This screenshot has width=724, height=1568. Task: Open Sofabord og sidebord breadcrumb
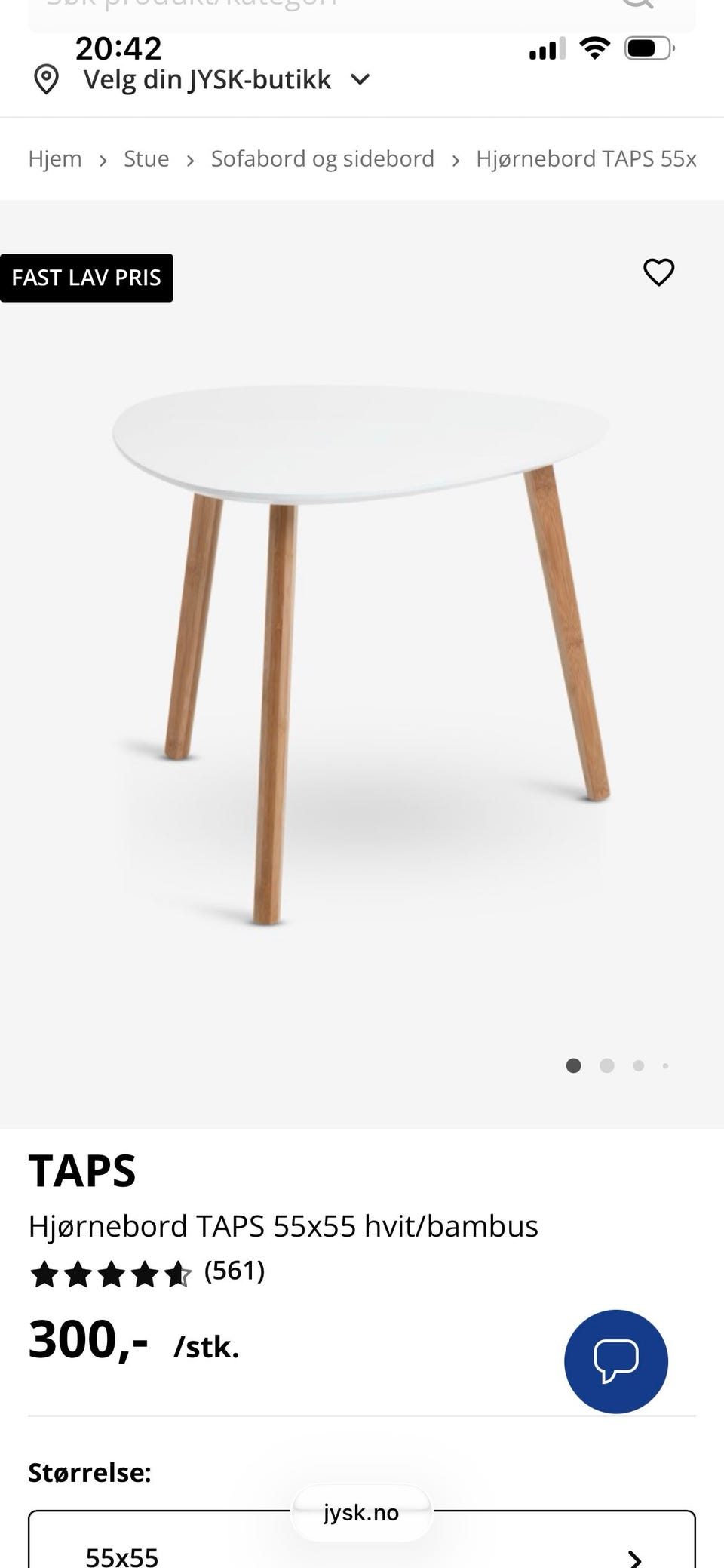tap(323, 158)
